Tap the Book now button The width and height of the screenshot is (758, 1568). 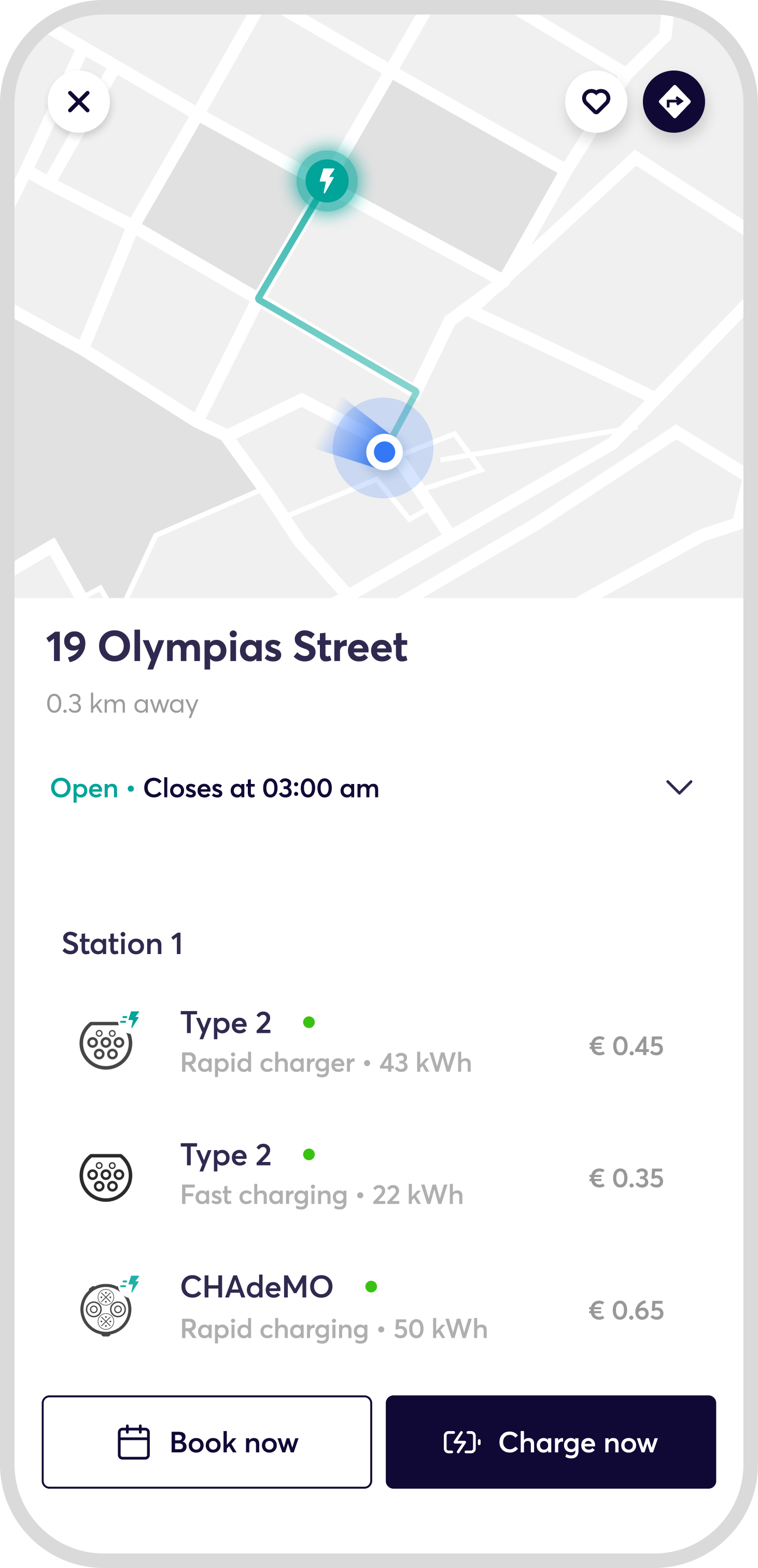pos(207,1442)
